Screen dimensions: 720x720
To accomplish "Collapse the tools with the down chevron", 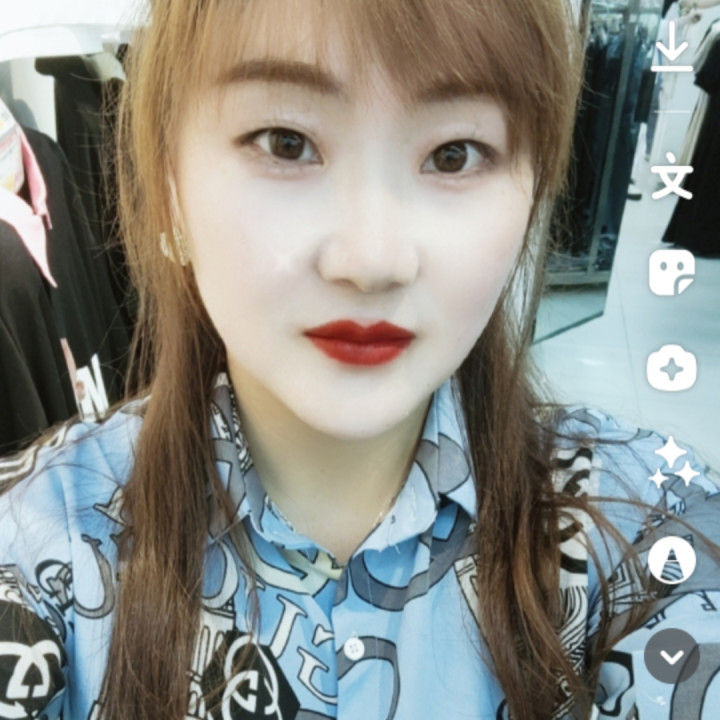I will [x=672, y=656].
